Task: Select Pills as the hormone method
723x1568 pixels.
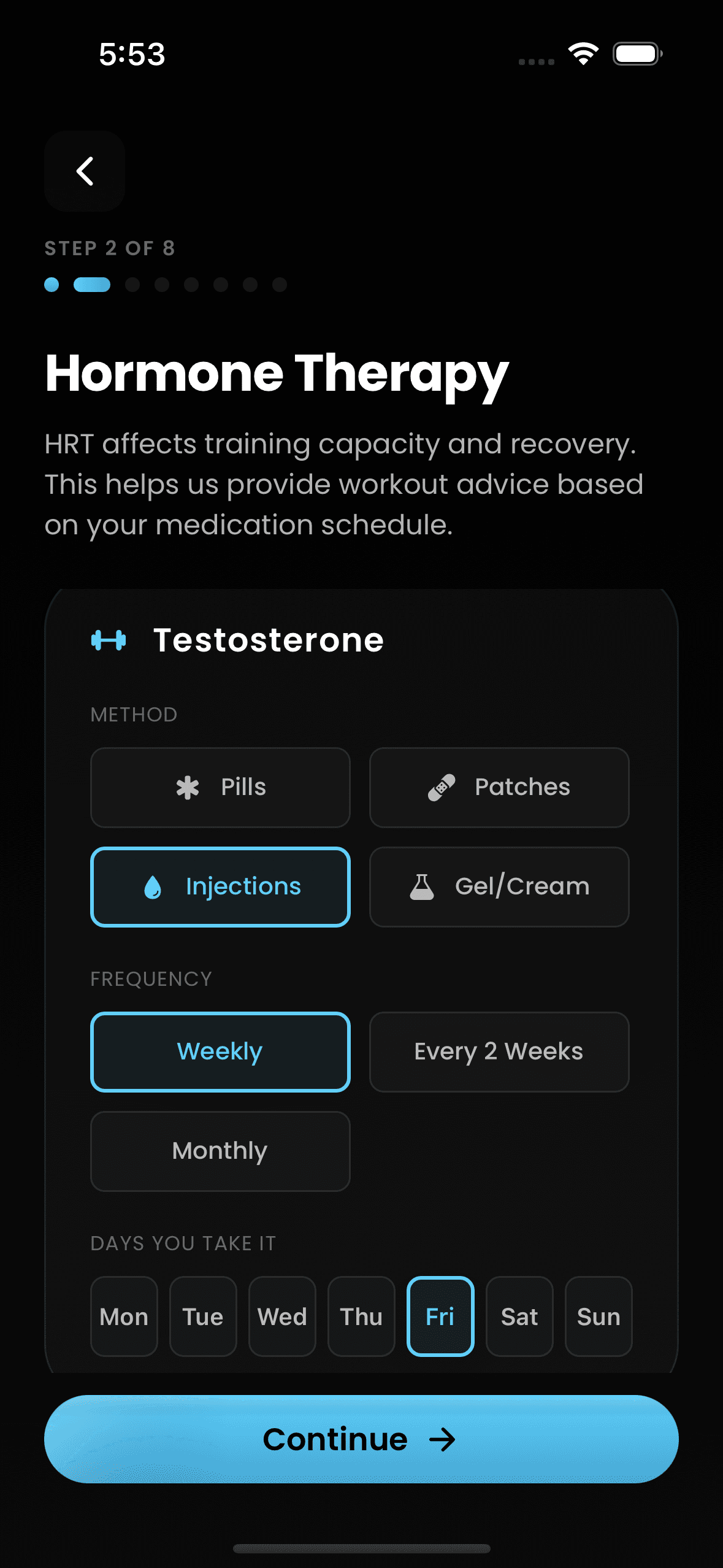Action: (220, 787)
